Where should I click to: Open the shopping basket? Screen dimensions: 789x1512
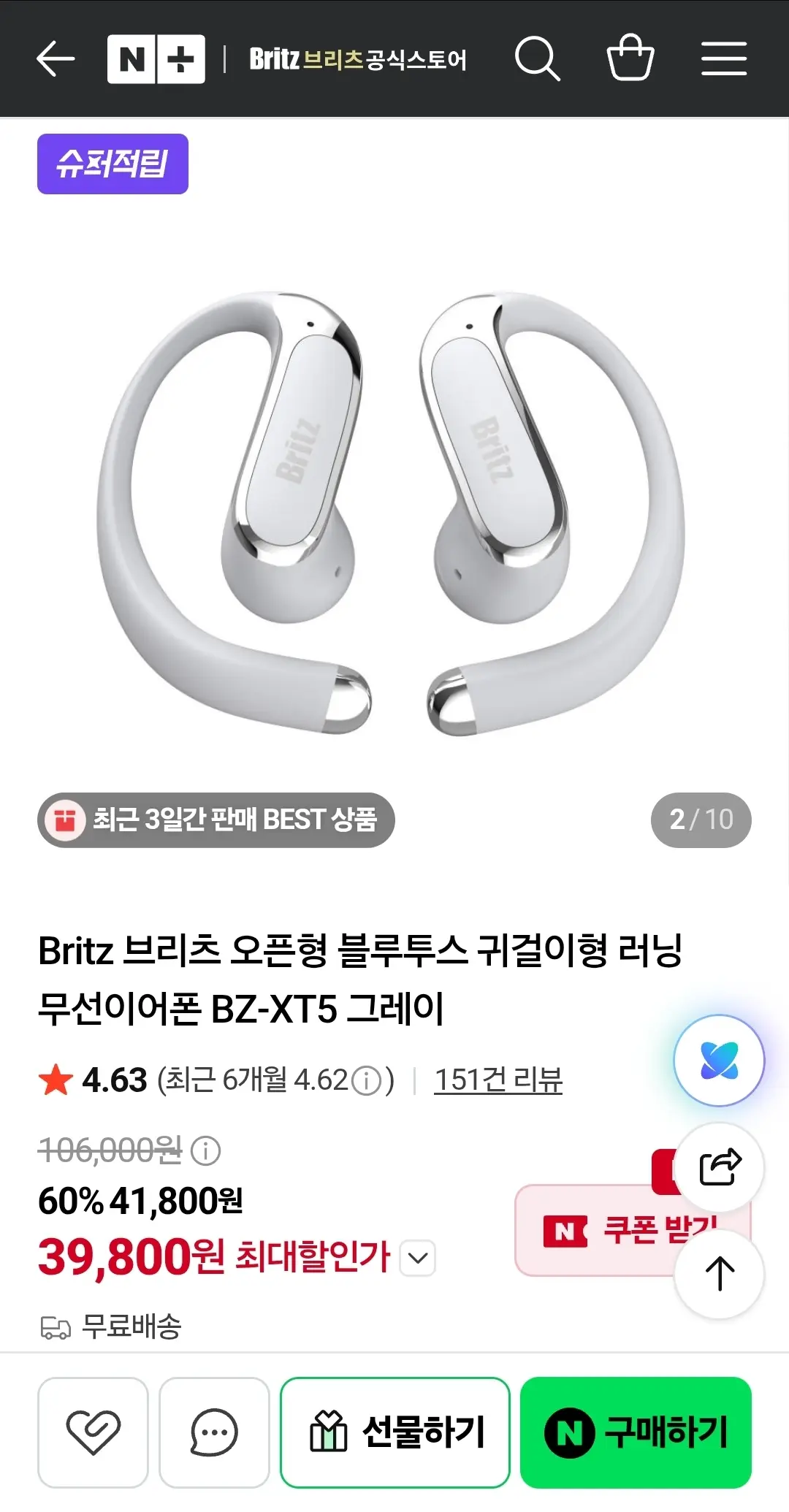click(x=630, y=57)
